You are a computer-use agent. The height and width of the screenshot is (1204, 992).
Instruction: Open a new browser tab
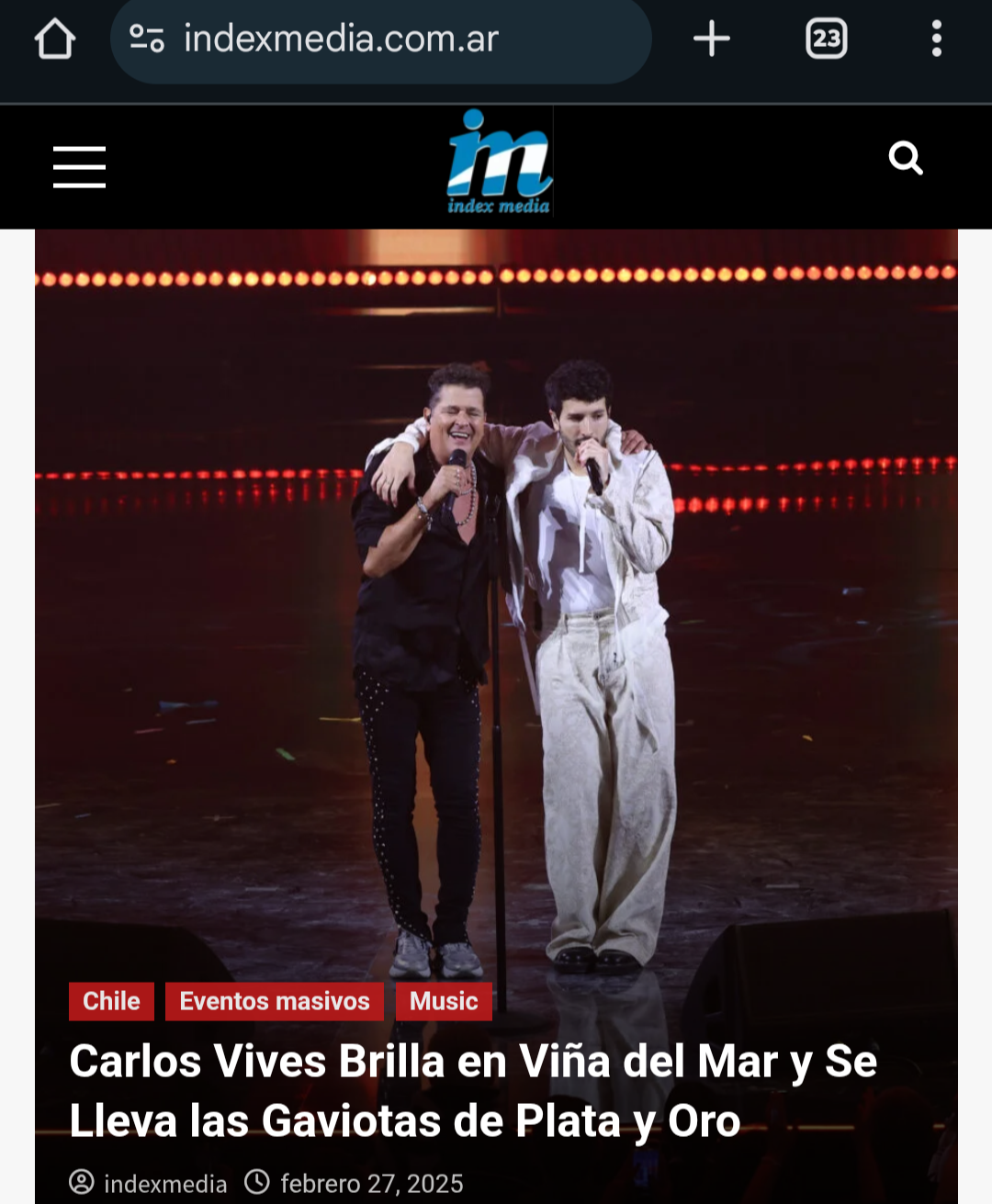(x=711, y=39)
